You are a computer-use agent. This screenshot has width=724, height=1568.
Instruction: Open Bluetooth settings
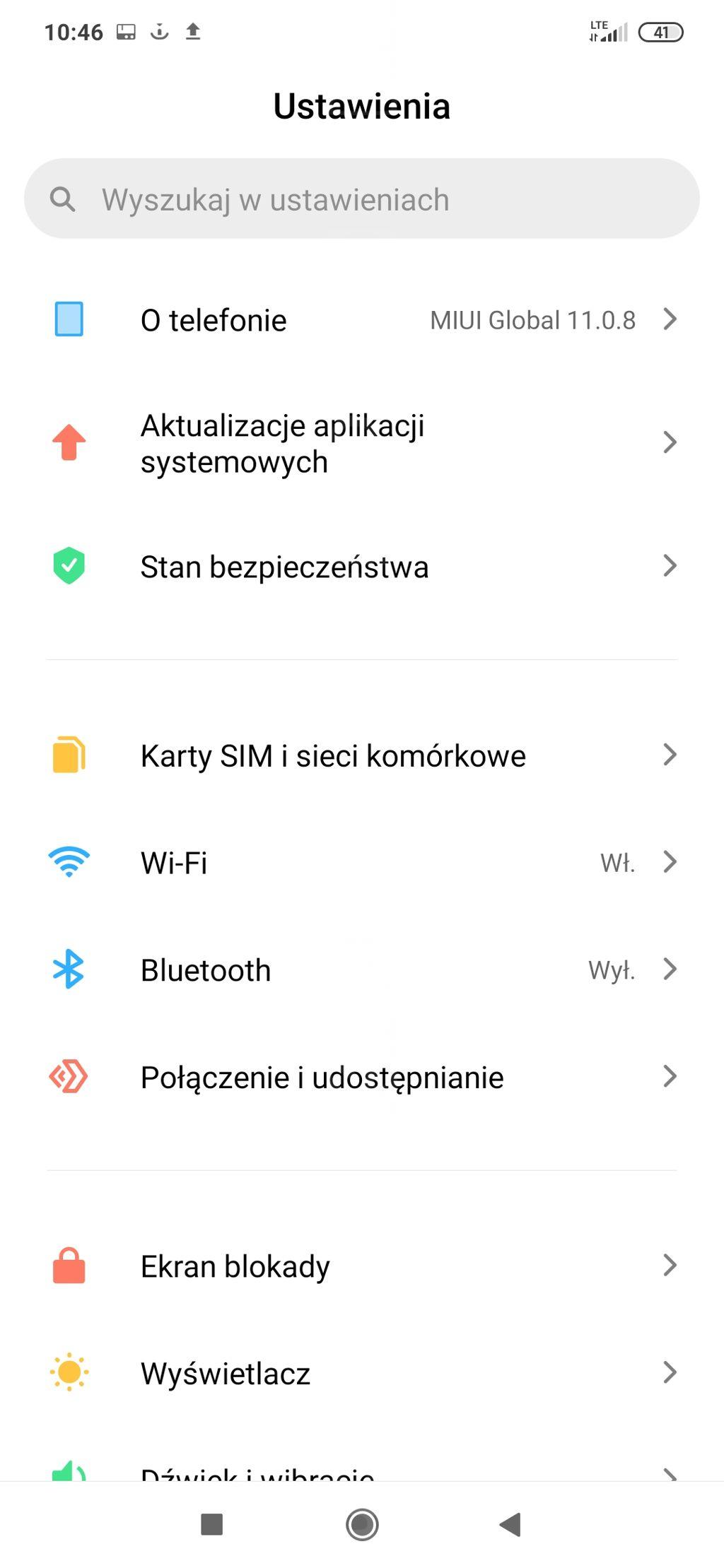(361, 970)
